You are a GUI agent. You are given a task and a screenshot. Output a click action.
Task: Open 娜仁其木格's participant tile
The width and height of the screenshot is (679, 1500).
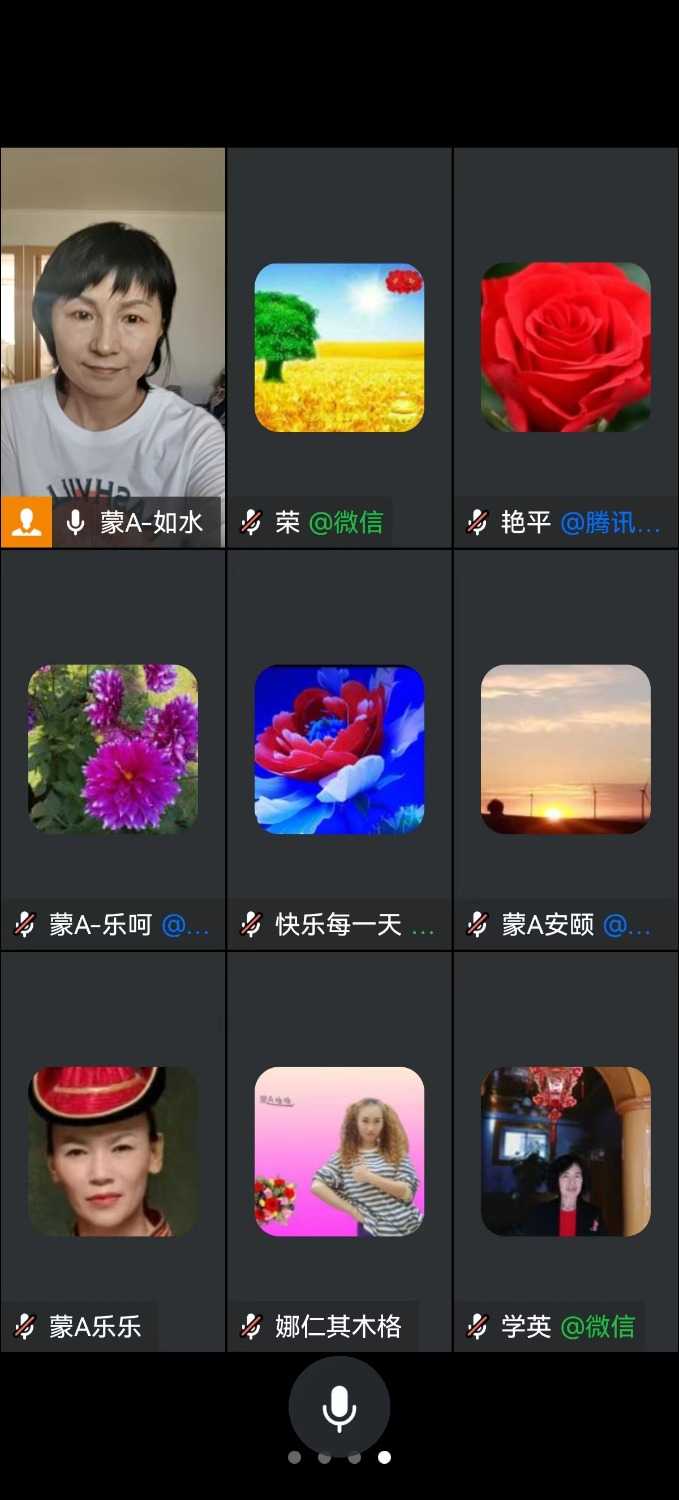click(339, 1151)
